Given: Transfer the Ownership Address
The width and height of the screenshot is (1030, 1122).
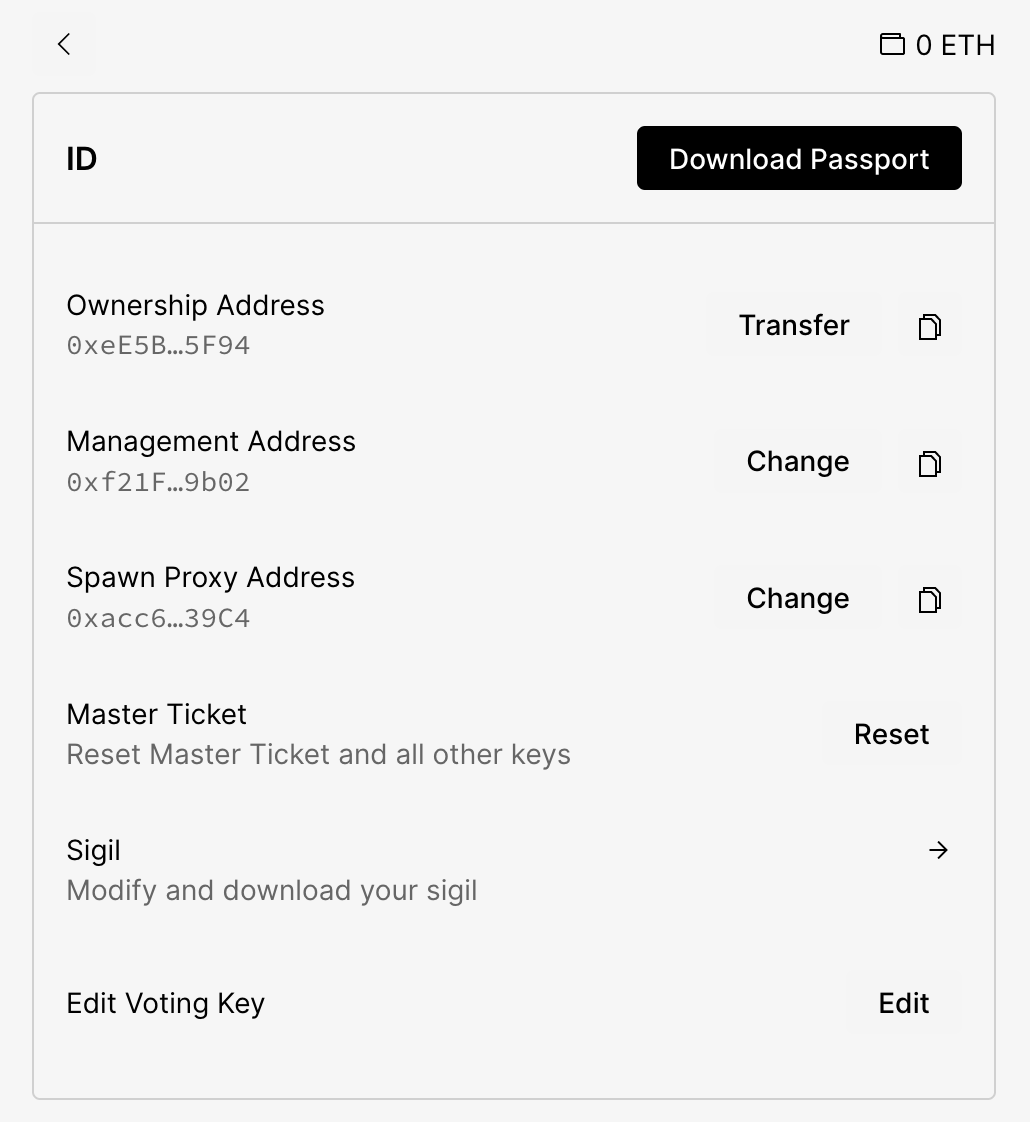Looking at the screenshot, I should pyautogui.click(x=794, y=325).
